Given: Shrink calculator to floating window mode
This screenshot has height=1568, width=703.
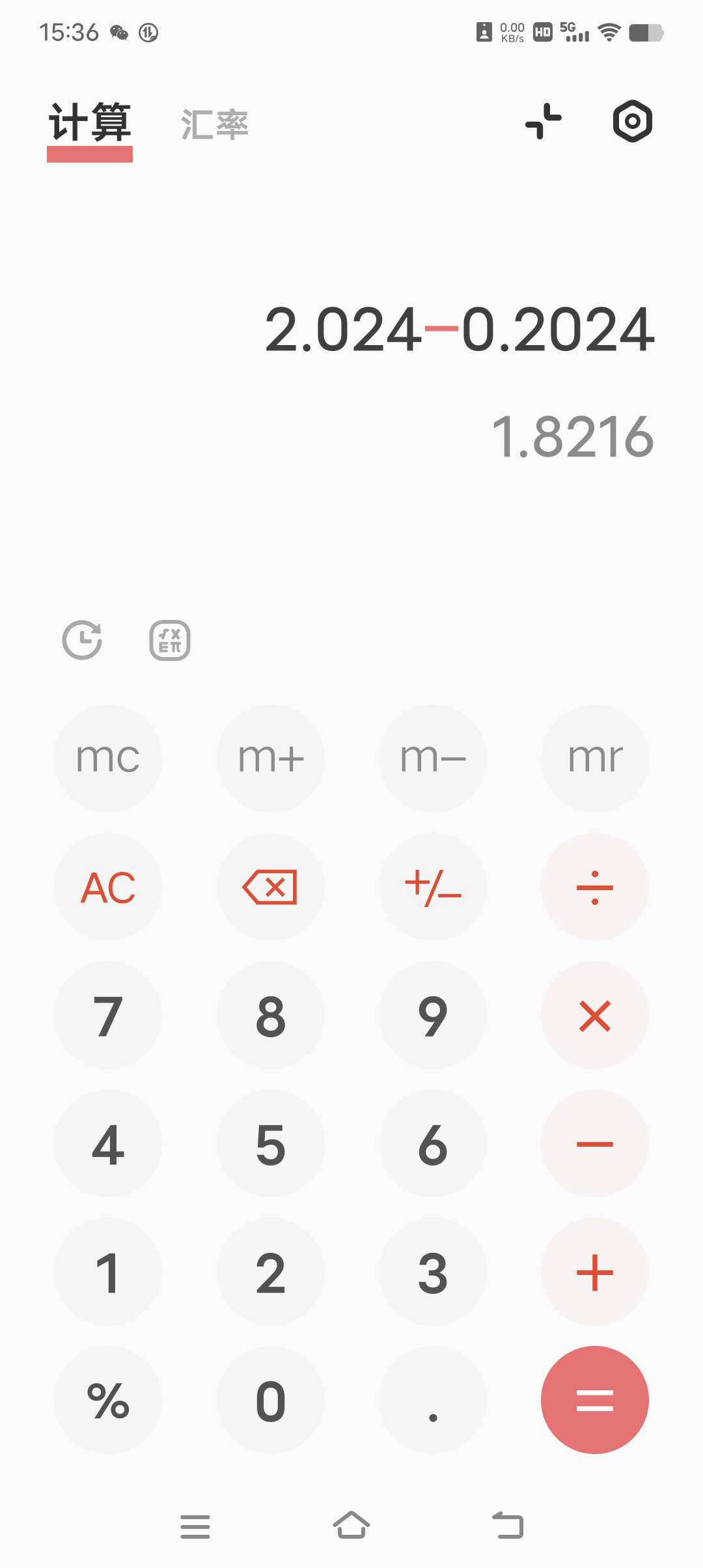Looking at the screenshot, I should 544,121.
